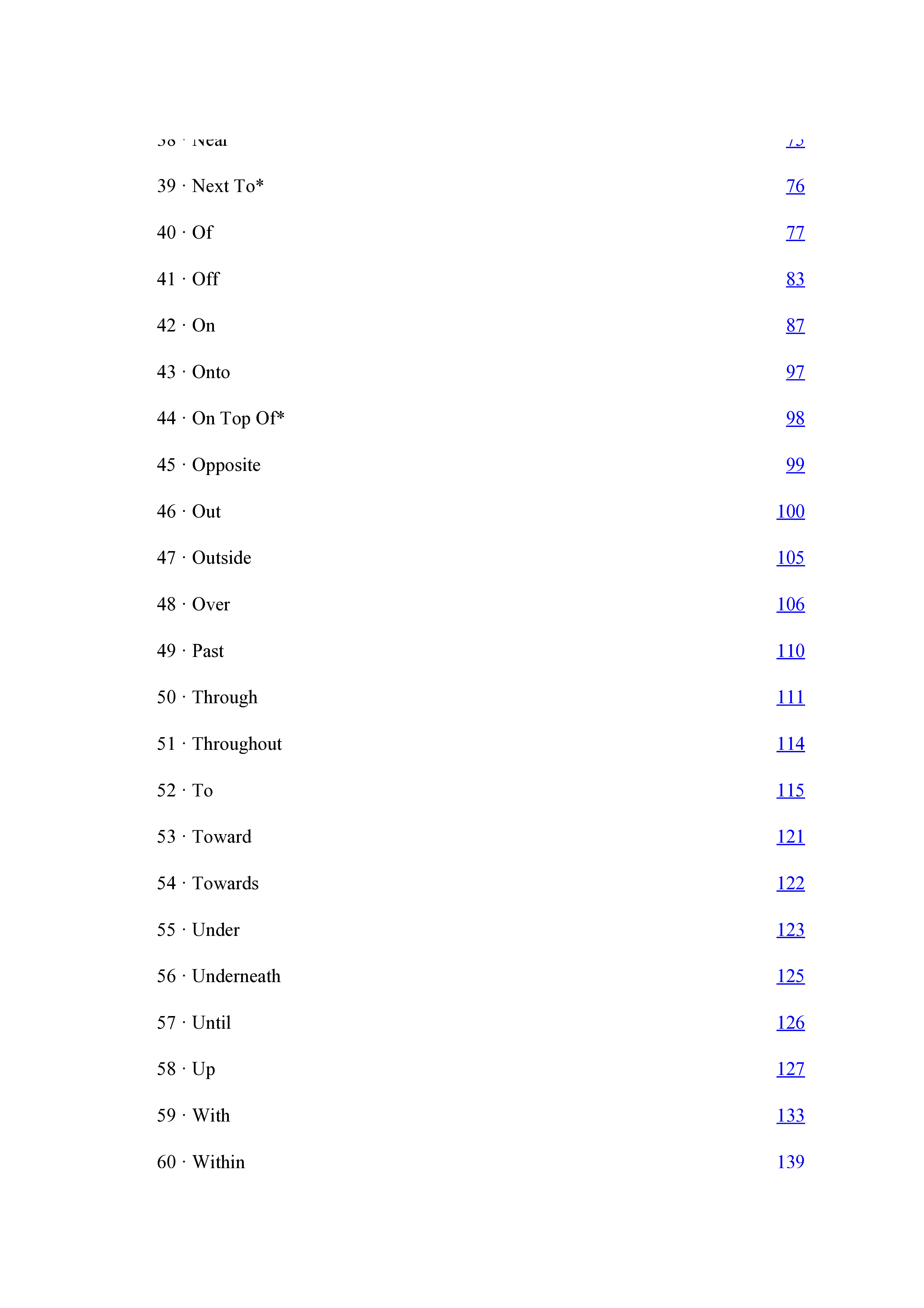Open page 110 link for Past

point(790,651)
